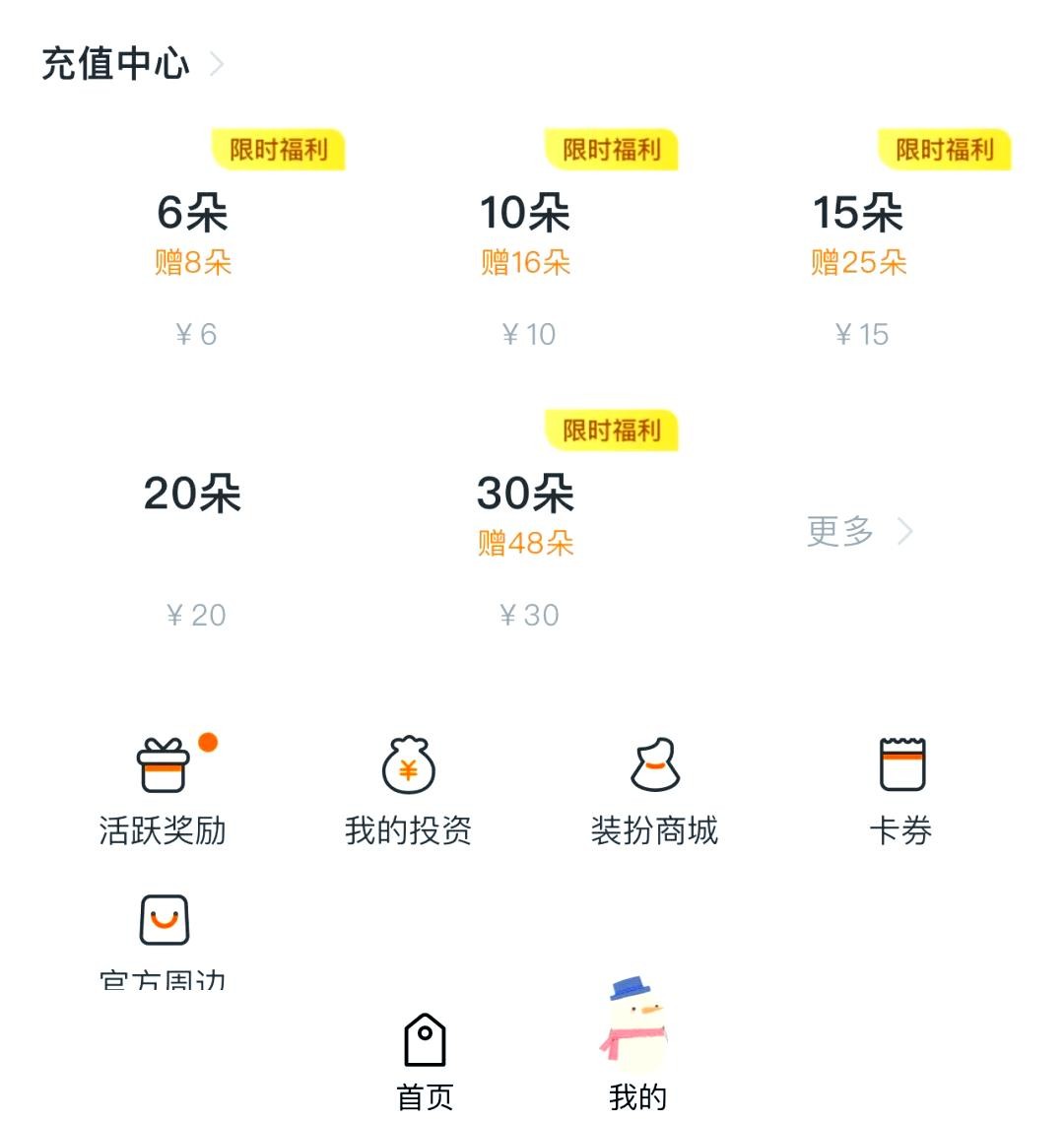Open the 活跃奖励 gift box icon
Screen dimensions: 1064x1122
[x=164, y=763]
